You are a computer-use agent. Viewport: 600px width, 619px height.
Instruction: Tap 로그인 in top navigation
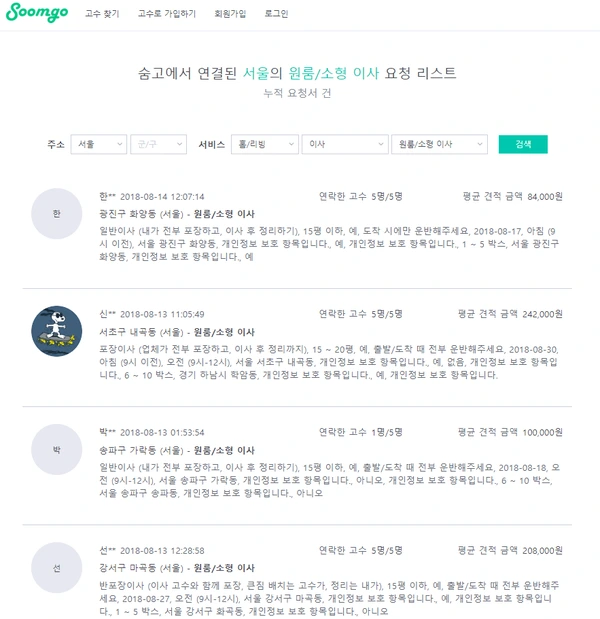276,14
